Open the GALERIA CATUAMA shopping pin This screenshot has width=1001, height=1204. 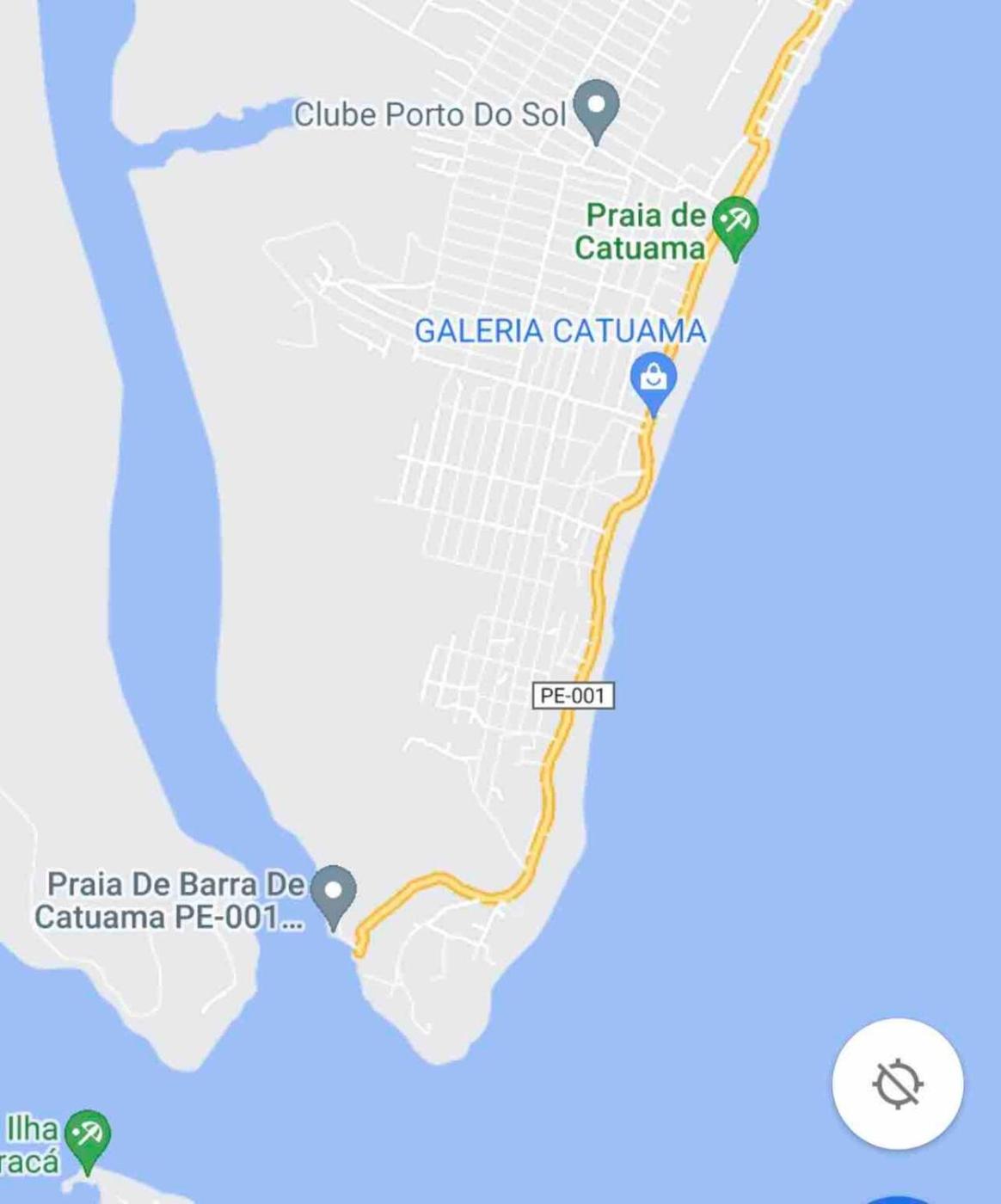[x=654, y=379]
